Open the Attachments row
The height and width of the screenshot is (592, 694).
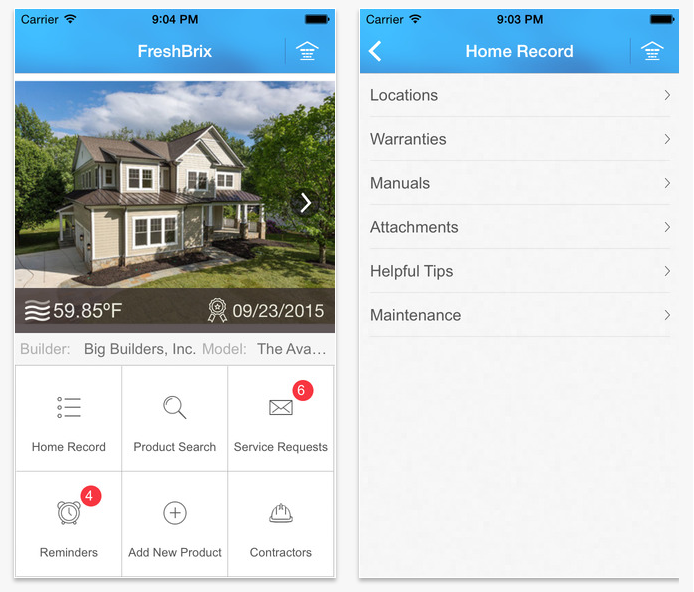[x=519, y=227]
